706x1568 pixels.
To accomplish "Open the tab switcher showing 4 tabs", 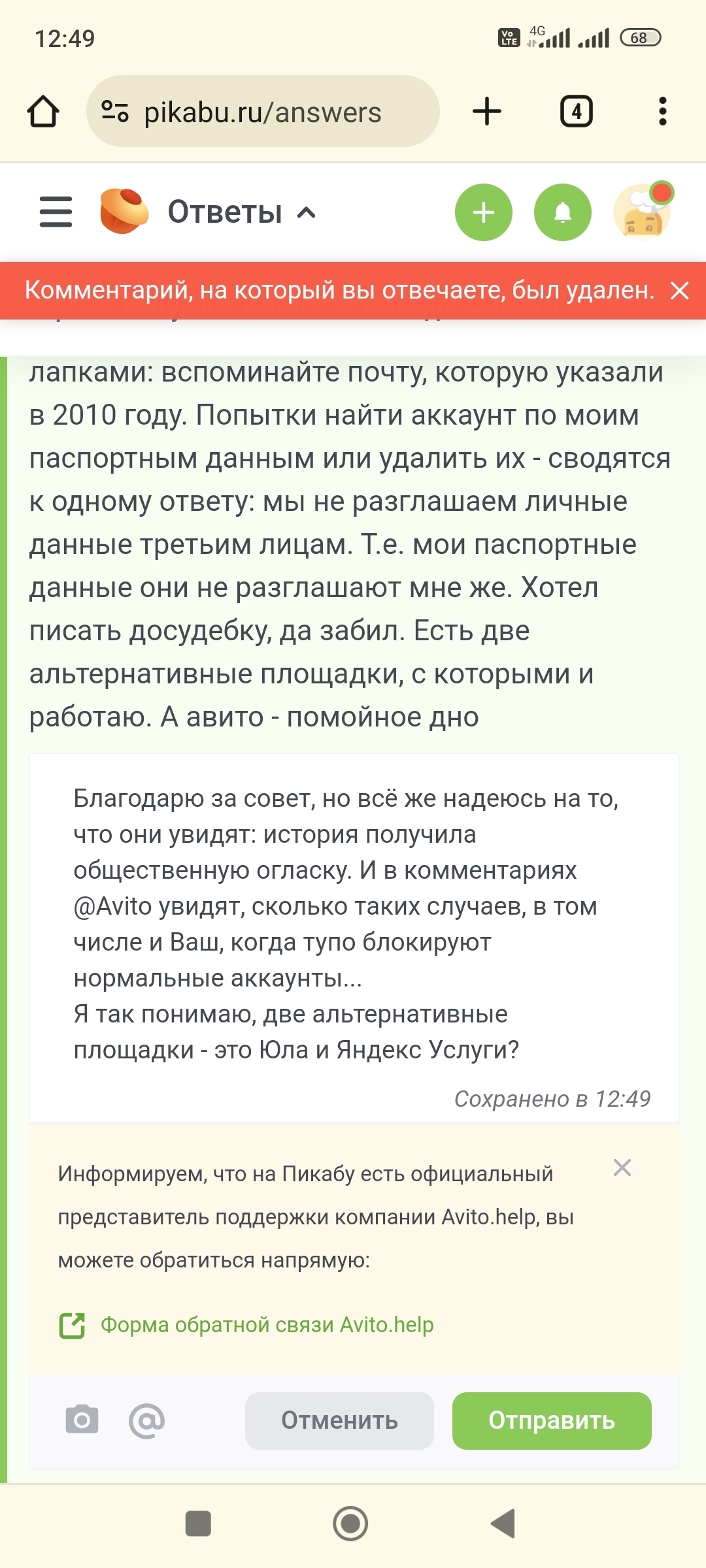I will 576,111.
